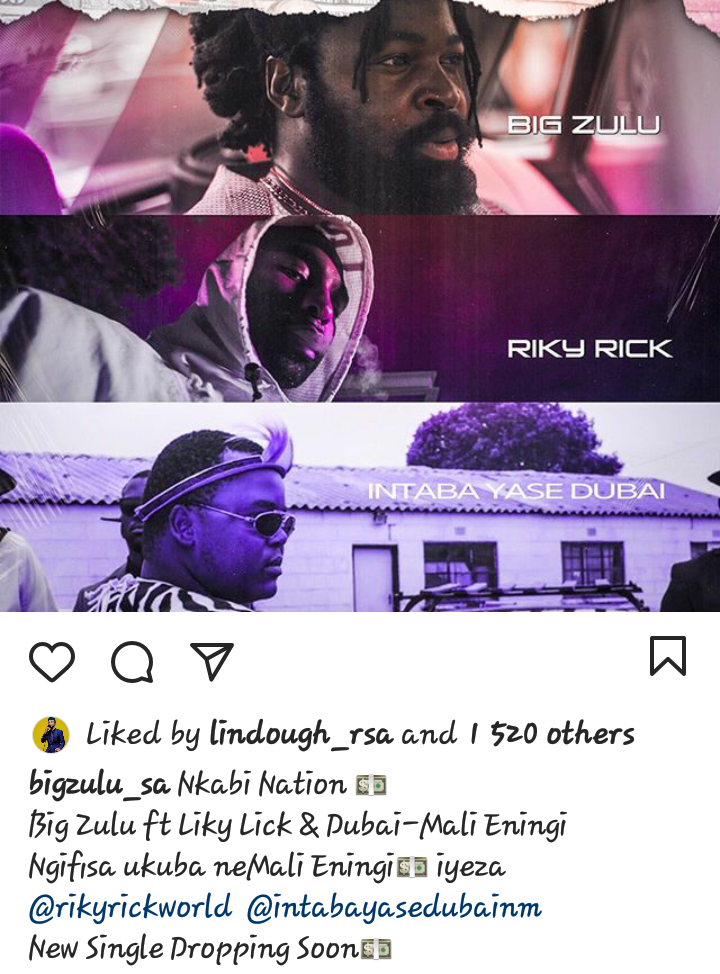720x974 pixels.
Task: Open comments on this post
Action: (x=132, y=662)
